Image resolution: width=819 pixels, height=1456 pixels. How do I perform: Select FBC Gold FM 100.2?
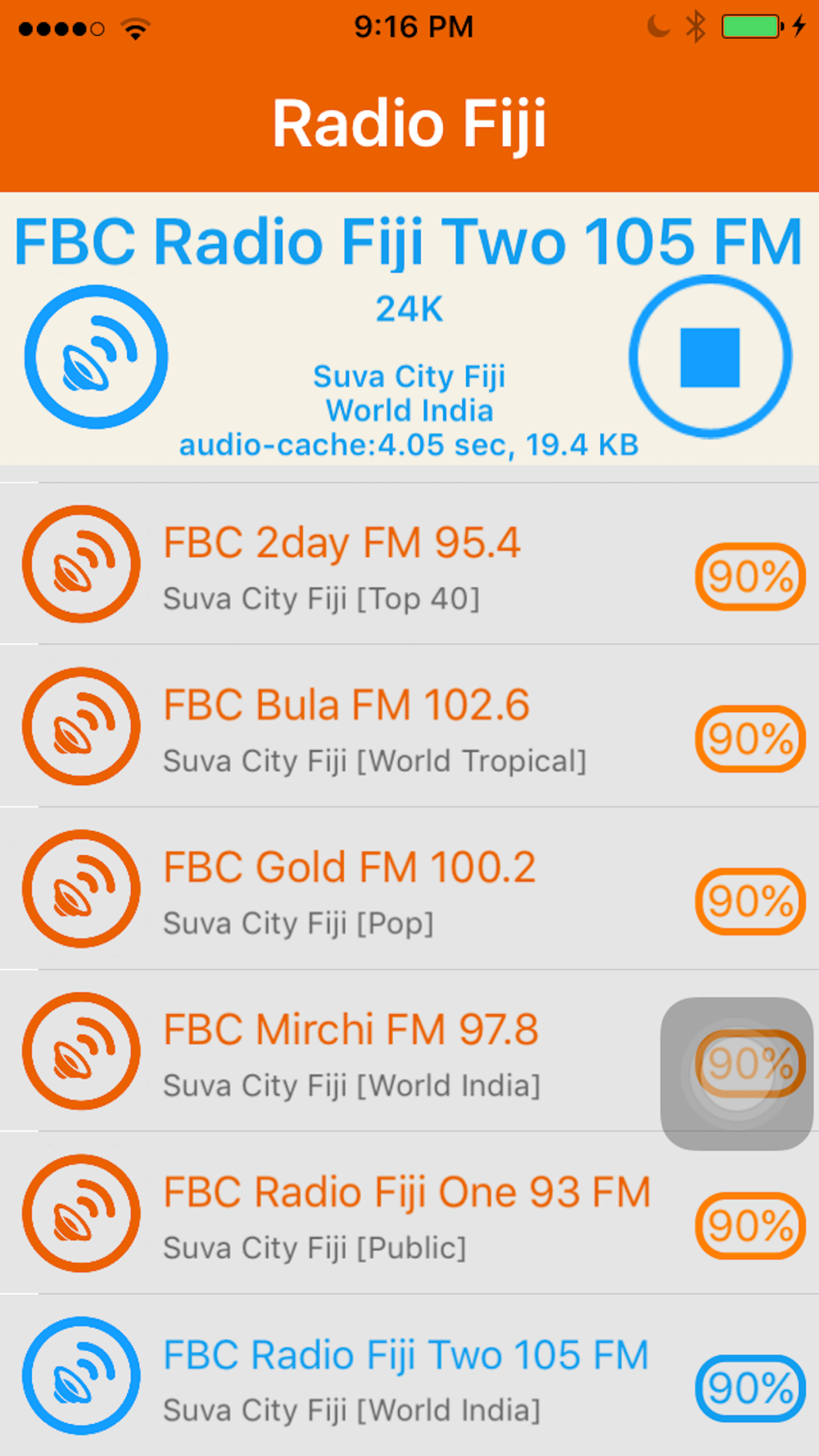[x=409, y=889]
